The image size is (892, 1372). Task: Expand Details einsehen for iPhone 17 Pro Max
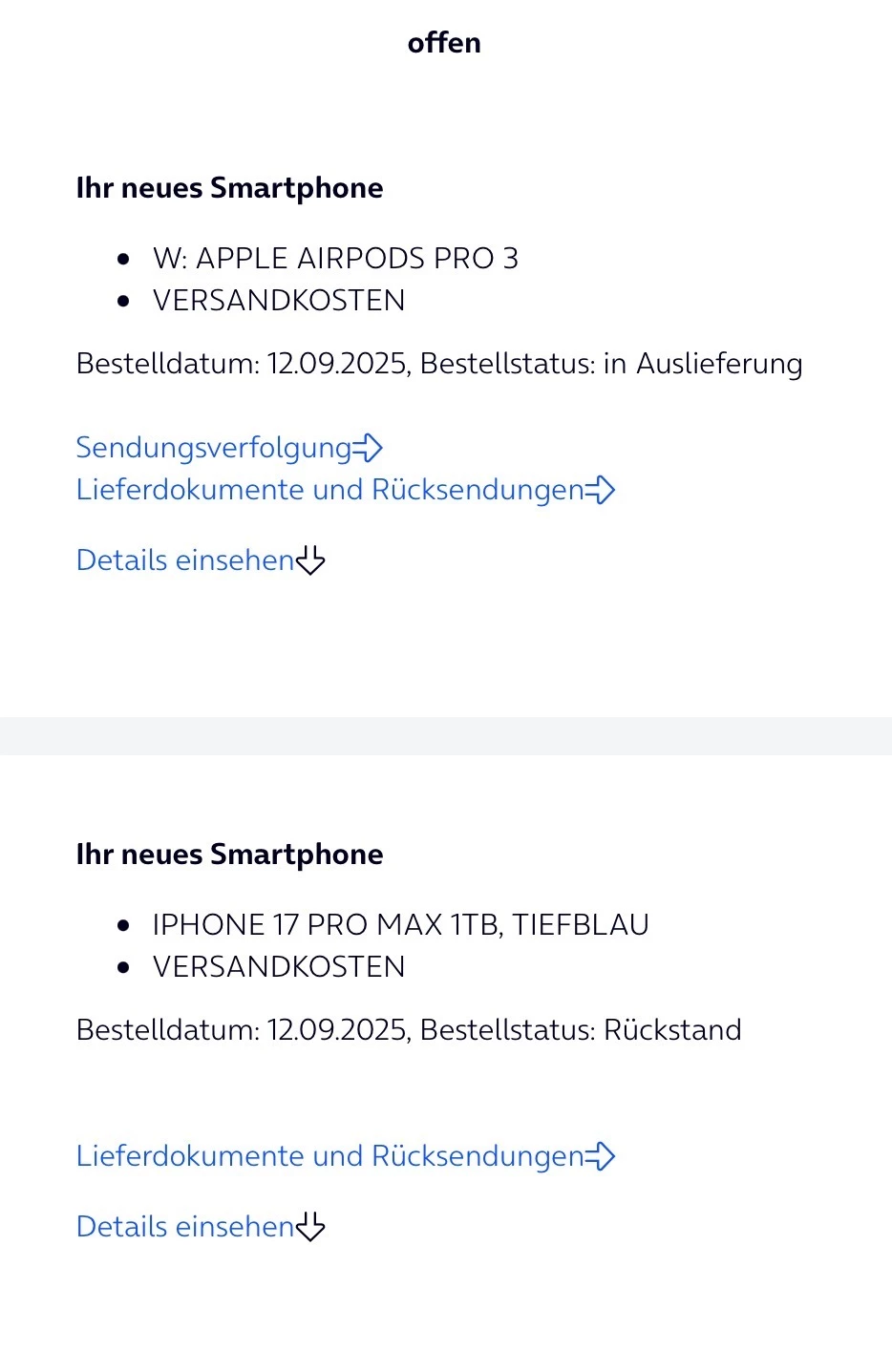point(200,1227)
